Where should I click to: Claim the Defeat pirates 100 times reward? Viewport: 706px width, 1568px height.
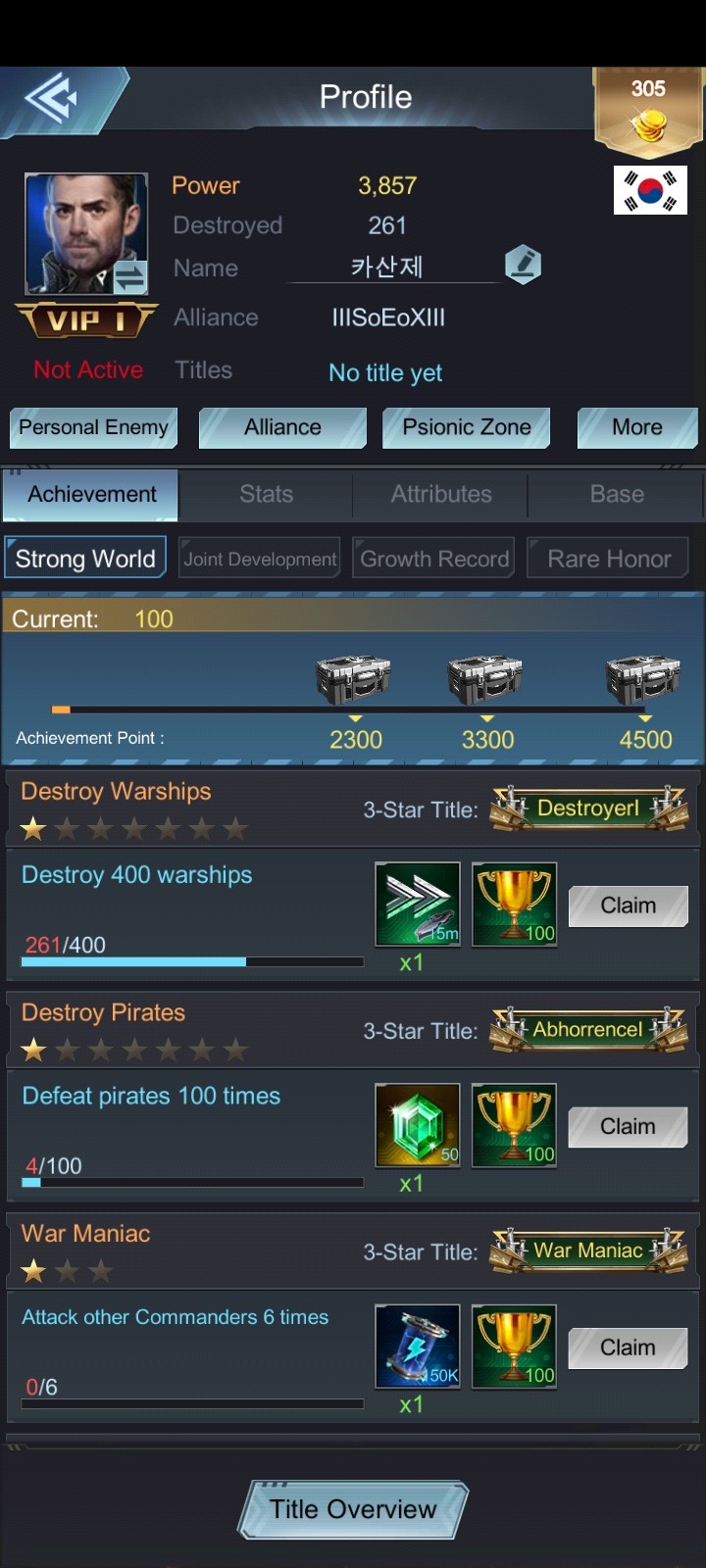[x=628, y=1127]
